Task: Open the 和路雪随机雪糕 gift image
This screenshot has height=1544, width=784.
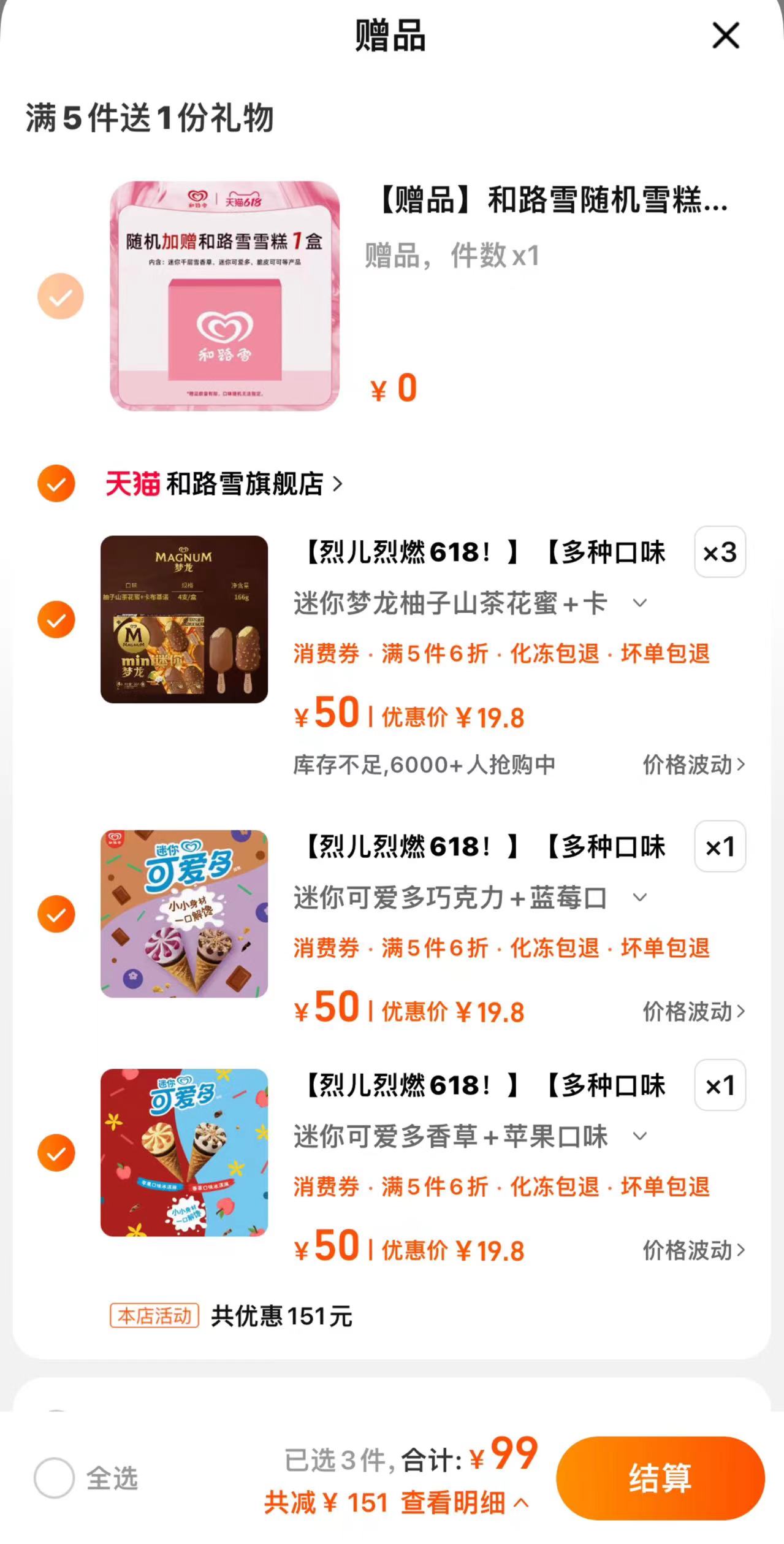Action: point(224,296)
